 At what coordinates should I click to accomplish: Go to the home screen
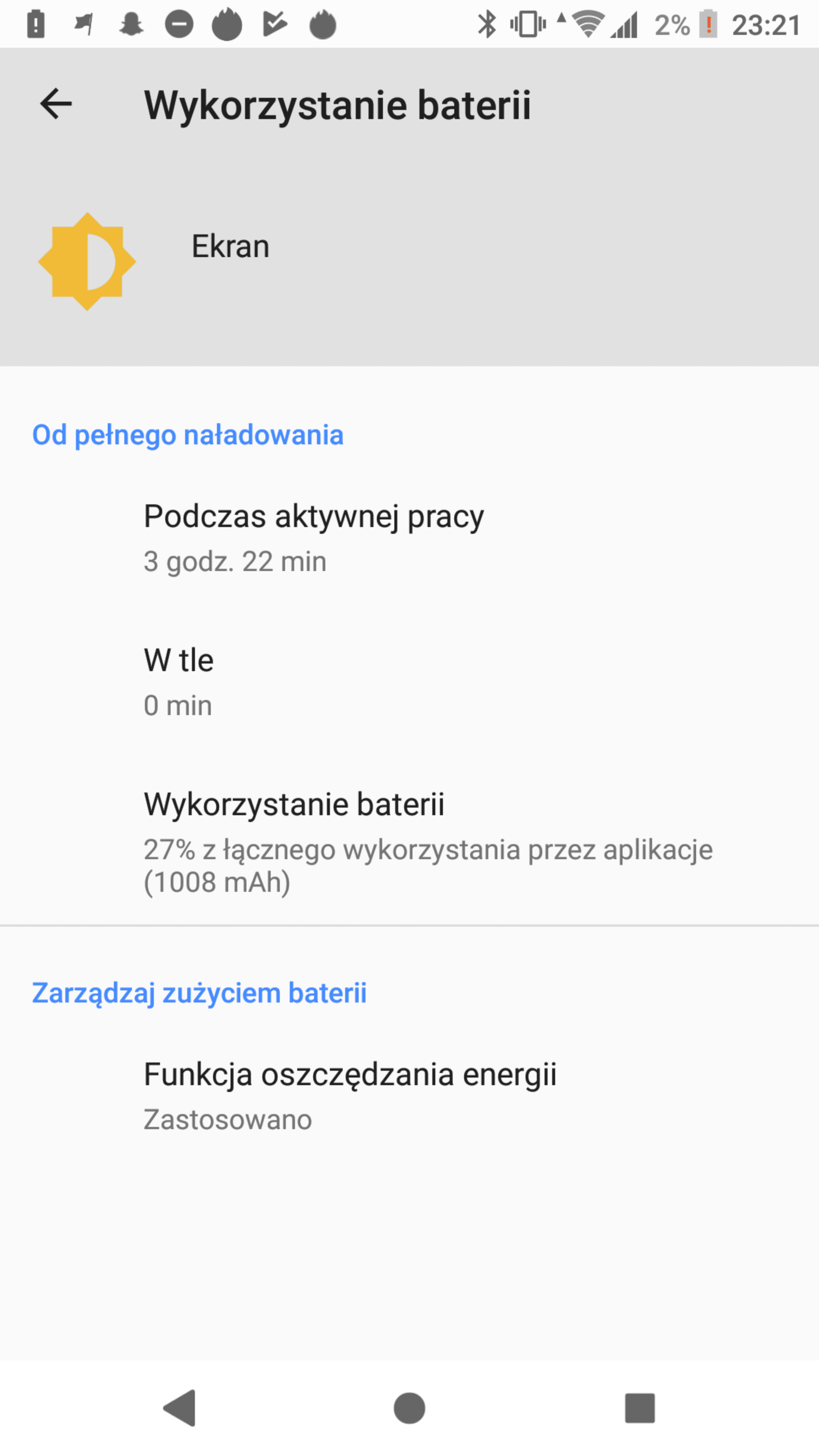point(409,1408)
